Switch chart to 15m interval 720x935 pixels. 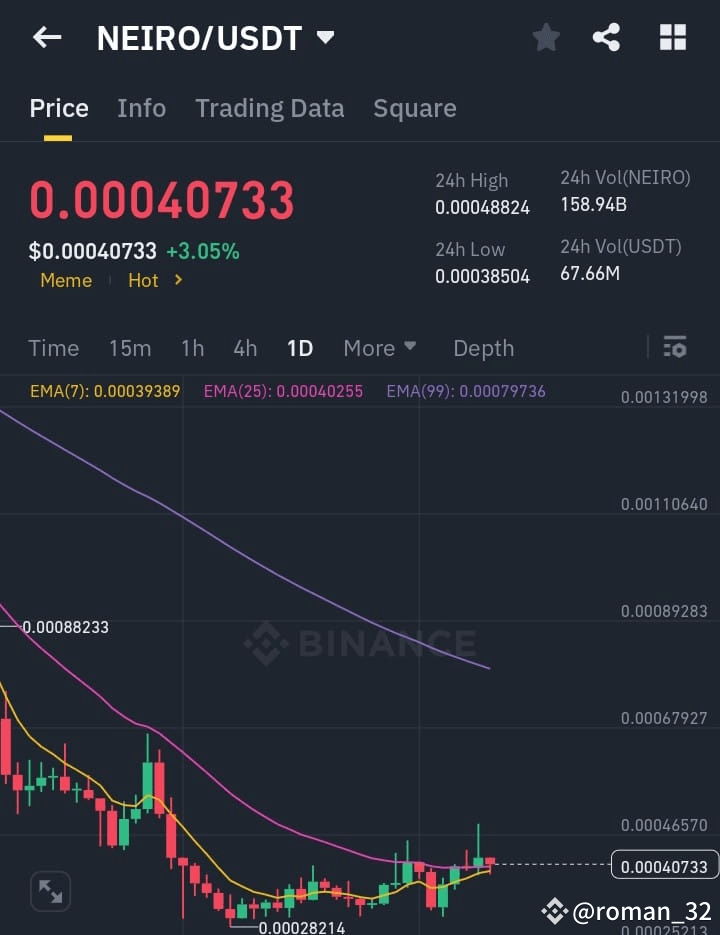[x=130, y=348]
